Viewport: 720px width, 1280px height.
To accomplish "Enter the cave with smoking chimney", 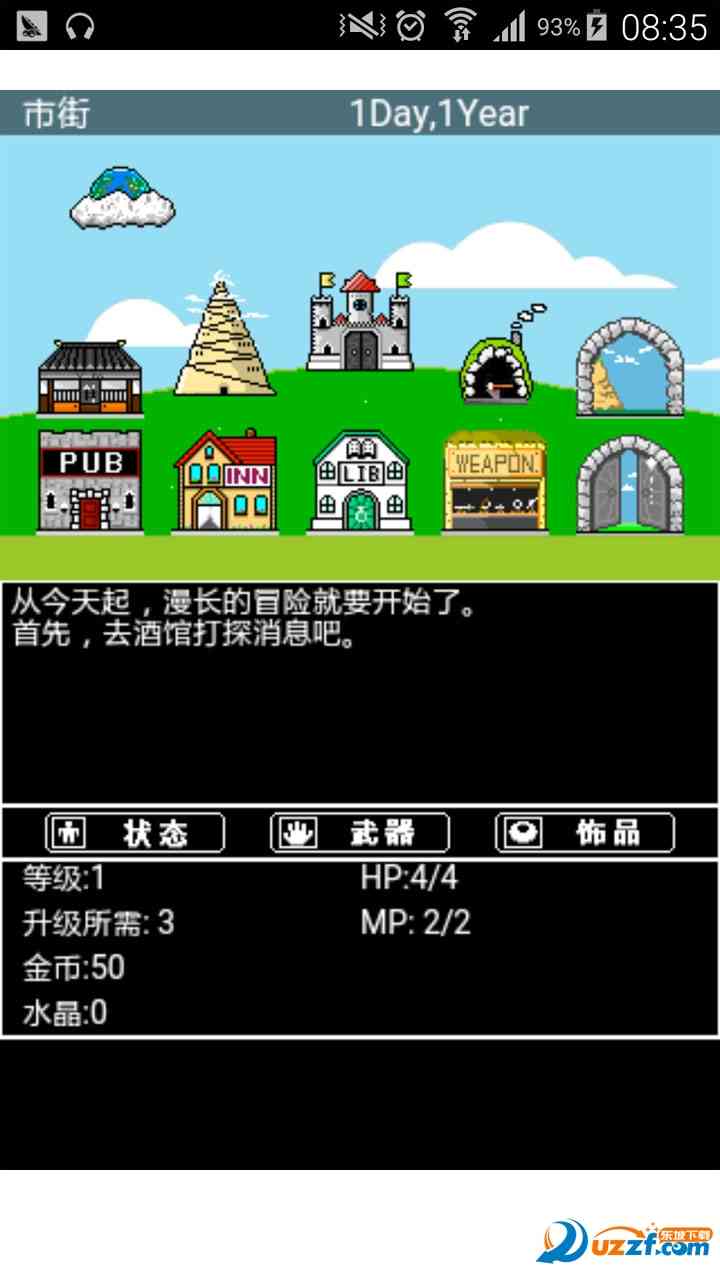I will 496,365.
